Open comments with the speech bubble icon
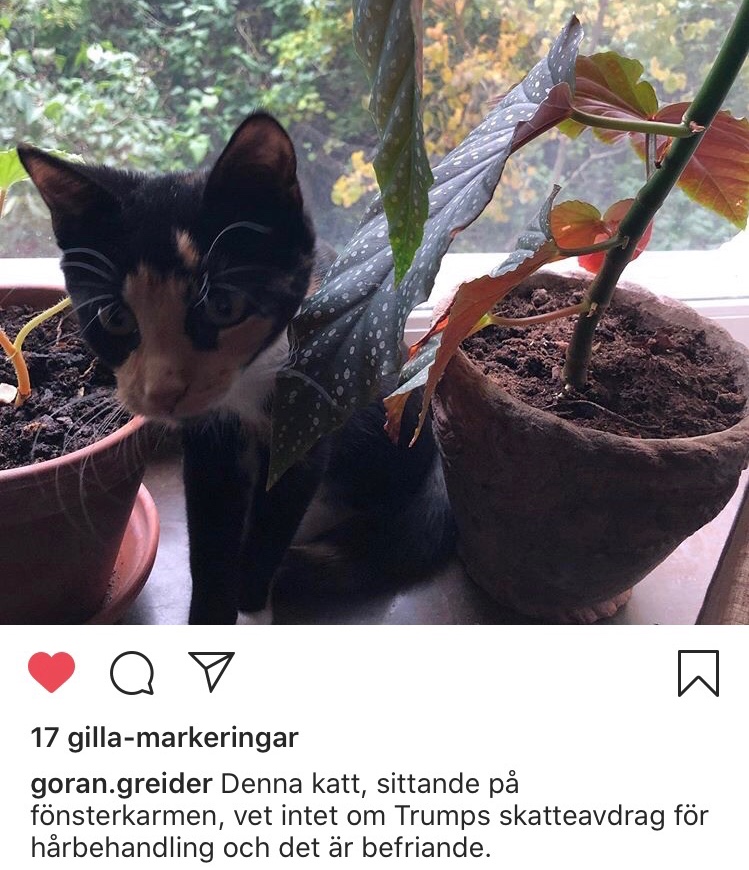 (x=132, y=673)
